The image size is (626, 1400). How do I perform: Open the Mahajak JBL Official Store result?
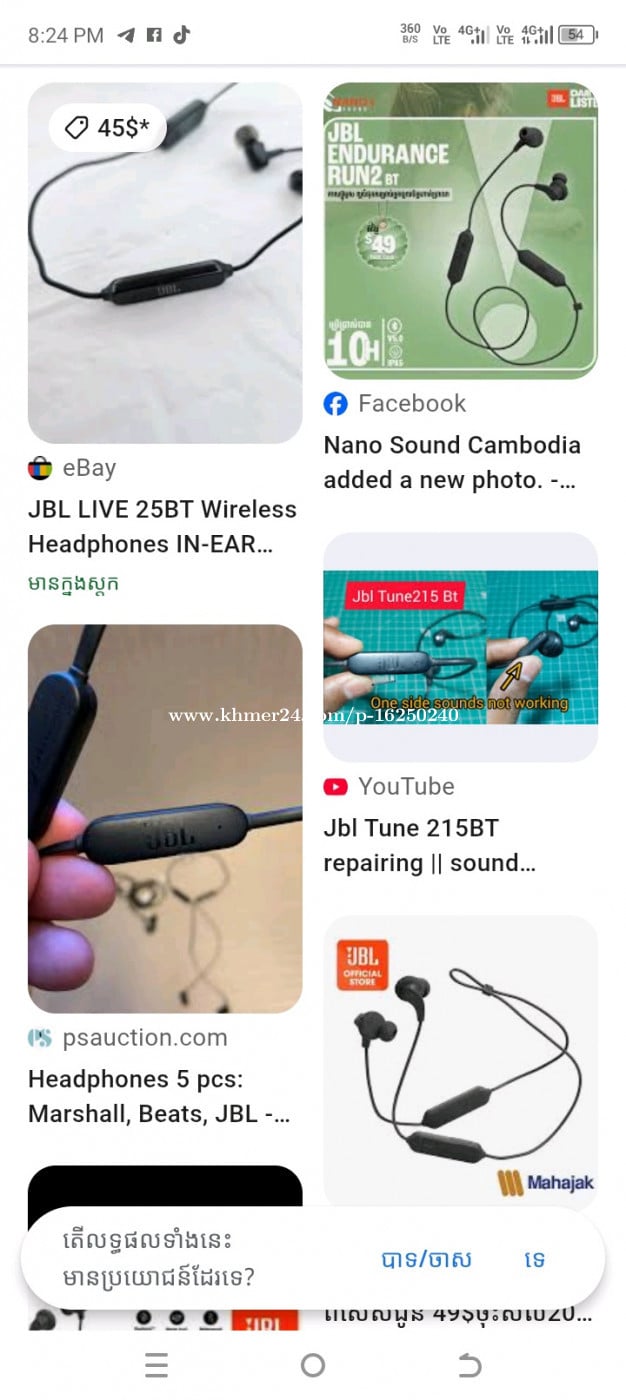pos(460,1060)
